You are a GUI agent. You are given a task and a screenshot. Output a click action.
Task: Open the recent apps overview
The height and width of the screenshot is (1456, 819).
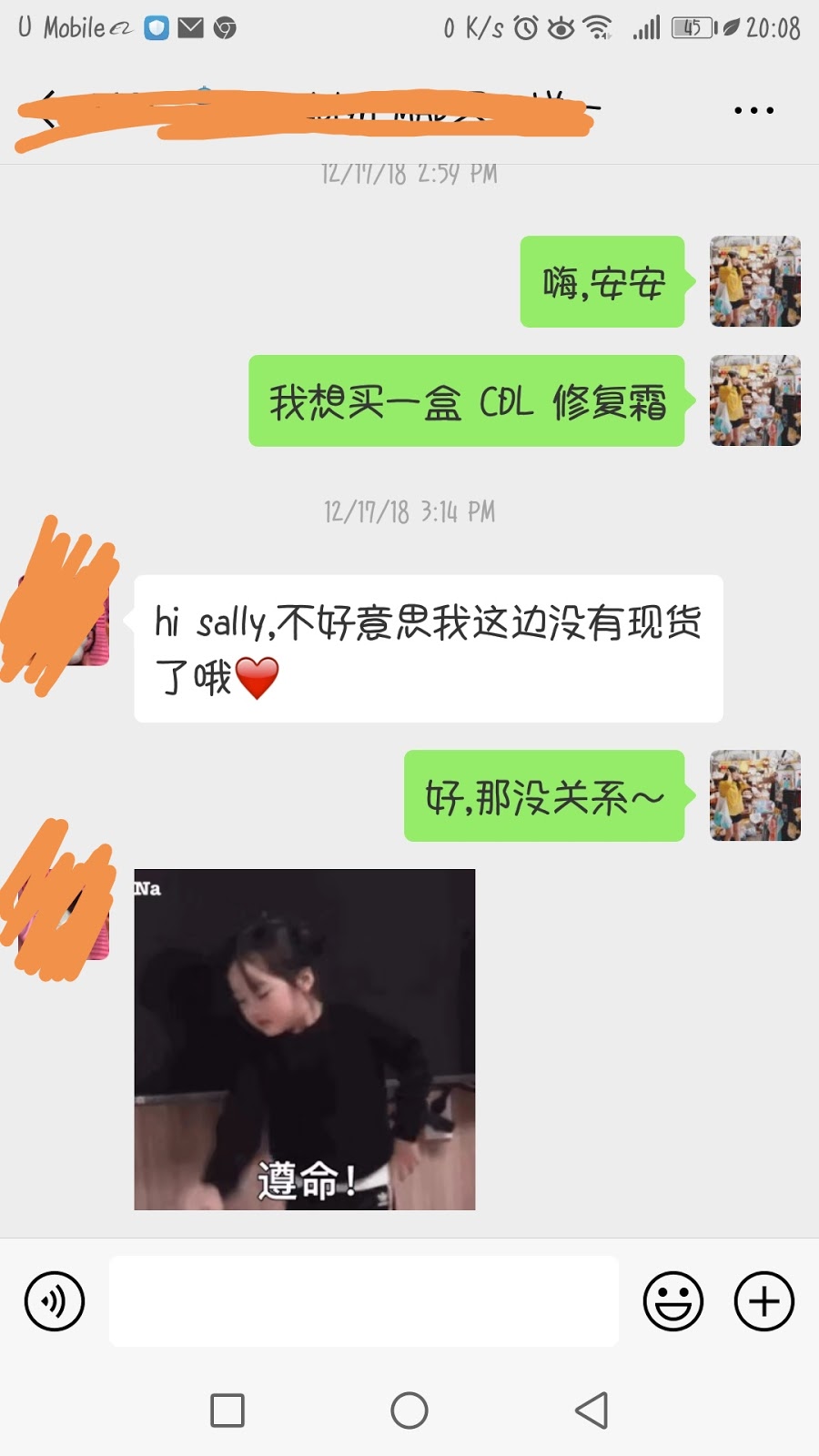pos(227,1410)
